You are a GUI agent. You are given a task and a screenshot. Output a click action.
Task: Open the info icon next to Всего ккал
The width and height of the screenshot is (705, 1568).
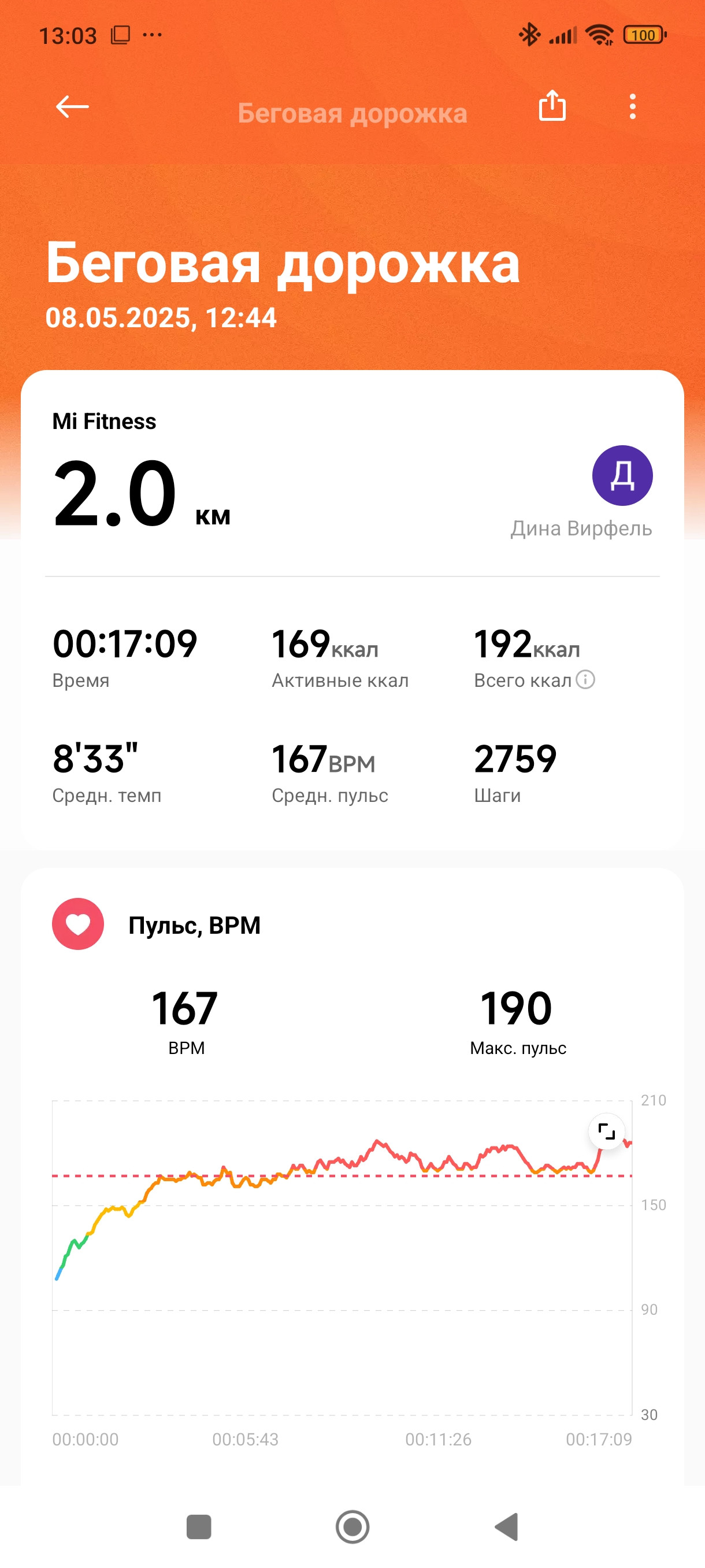pyautogui.click(x=585, y=679)
